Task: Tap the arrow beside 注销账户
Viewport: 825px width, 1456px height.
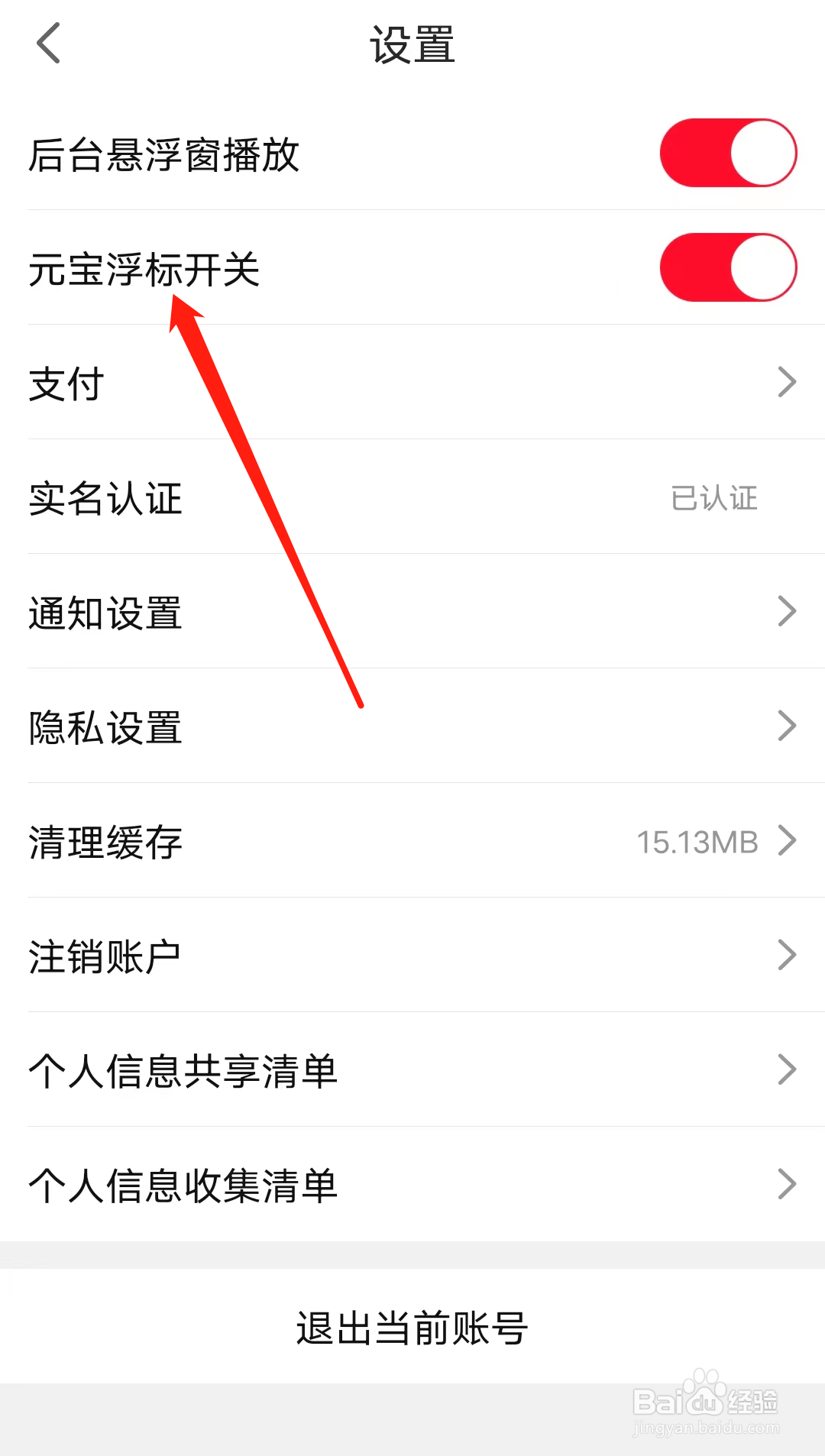Action: click(786, 953)
